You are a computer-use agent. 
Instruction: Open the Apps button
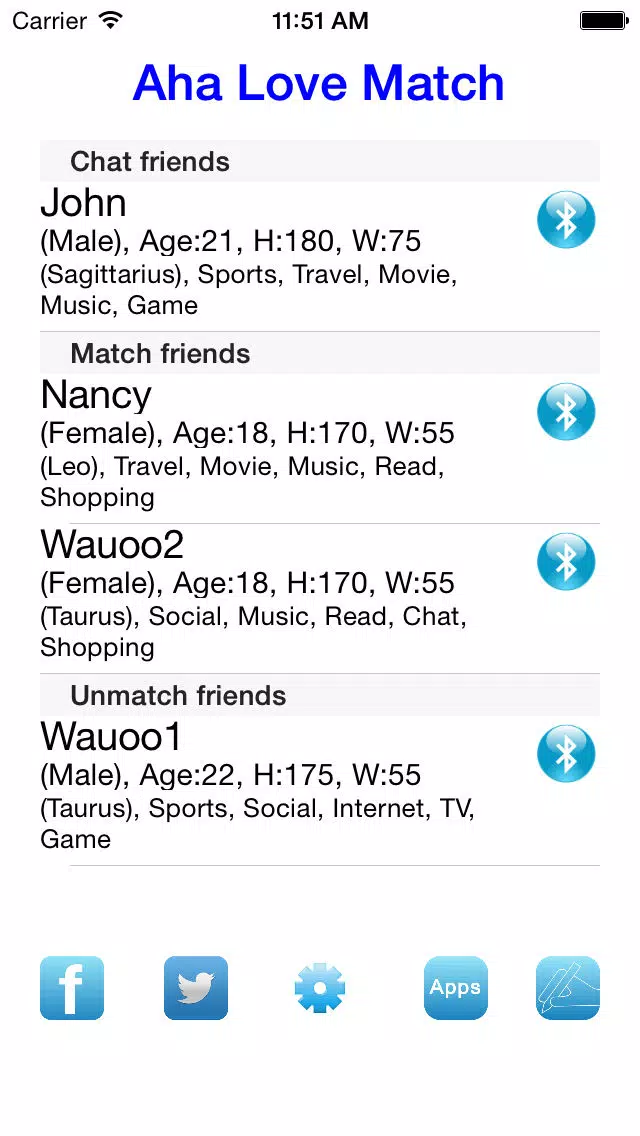click(455, 987)
